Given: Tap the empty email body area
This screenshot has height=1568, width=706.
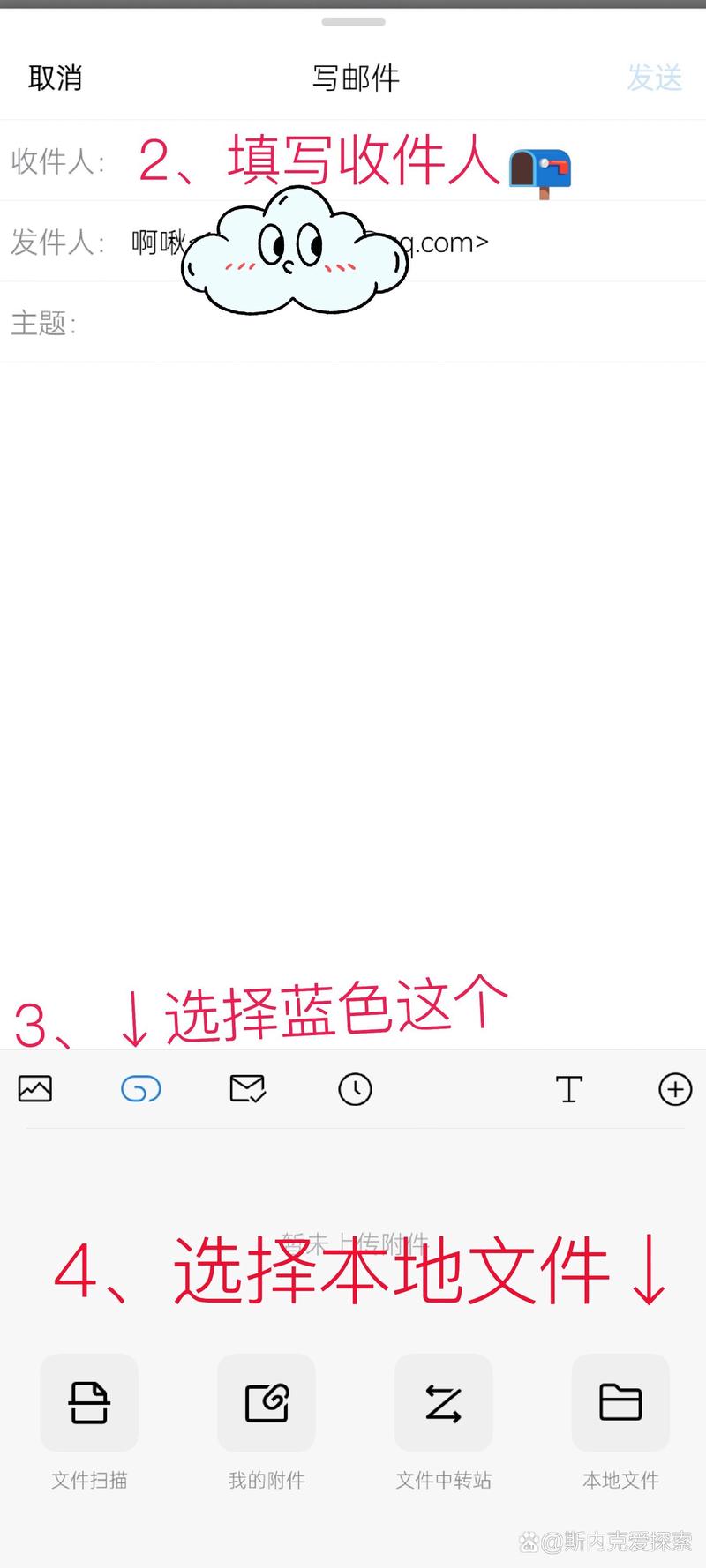Looking at the screenshot, I should pos(353,661).
